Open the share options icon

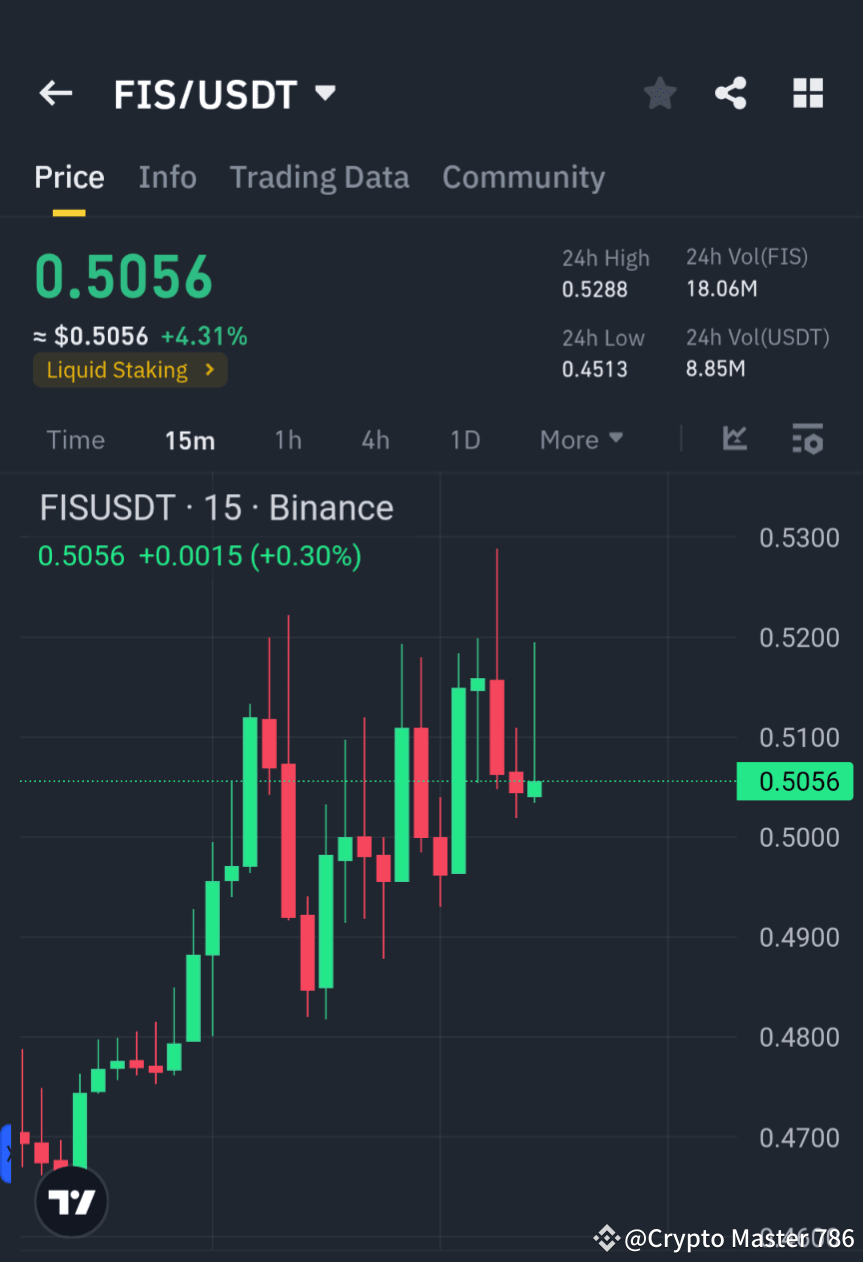click(x=731, y=93)
